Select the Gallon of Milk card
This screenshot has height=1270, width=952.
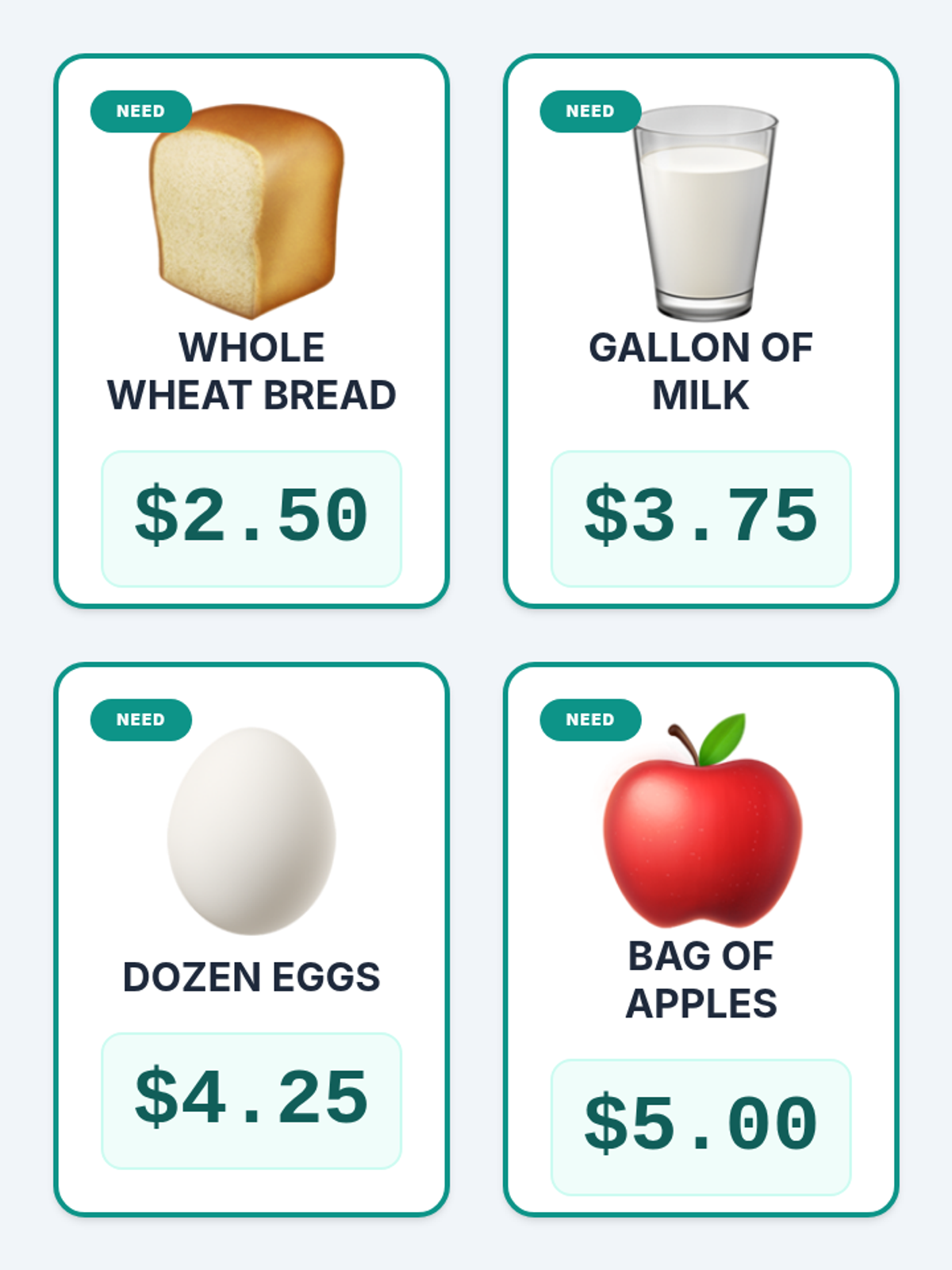click(x=701, y=331)
